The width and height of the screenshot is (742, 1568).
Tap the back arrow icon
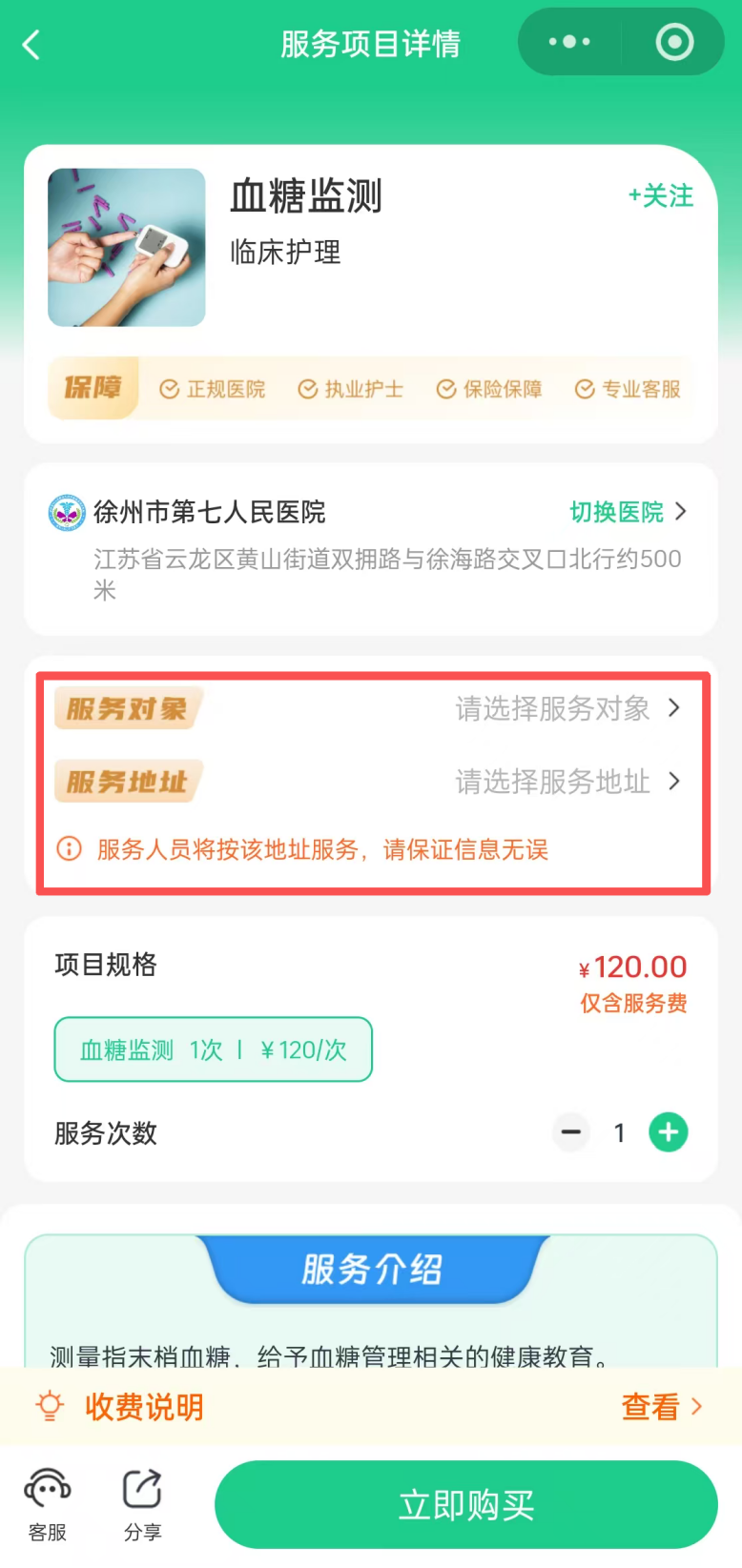(x=31, y=44)
